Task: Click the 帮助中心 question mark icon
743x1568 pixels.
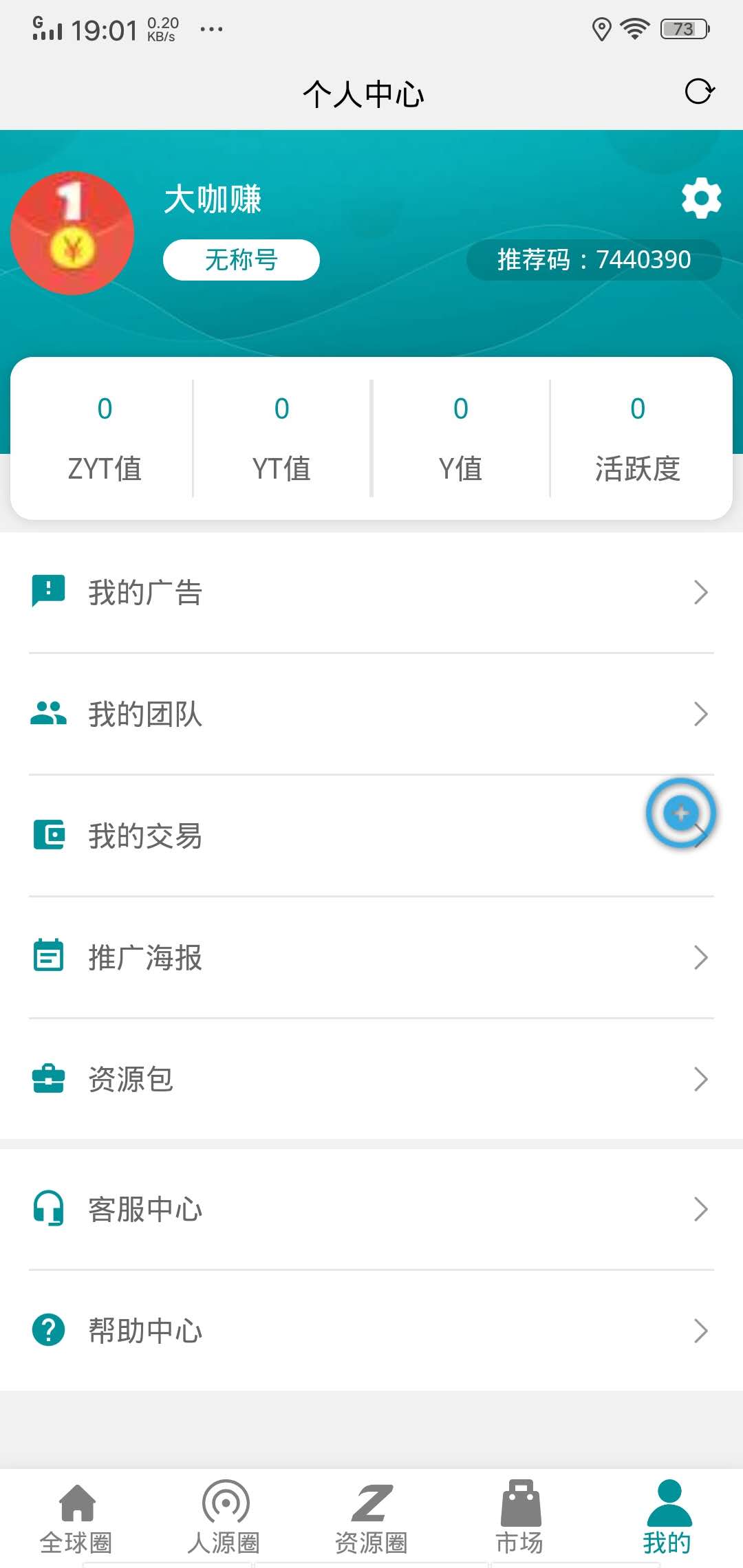Action: (47, 1329)
